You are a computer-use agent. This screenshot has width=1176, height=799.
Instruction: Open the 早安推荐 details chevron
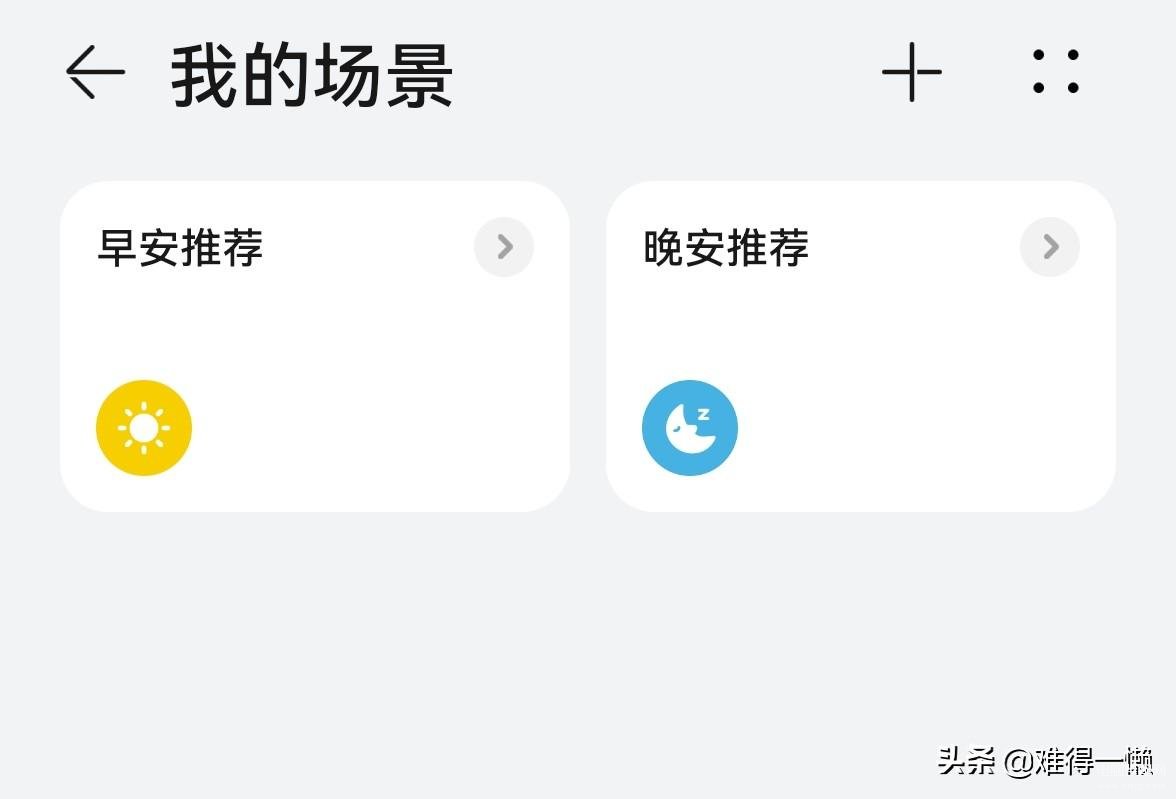504,247
